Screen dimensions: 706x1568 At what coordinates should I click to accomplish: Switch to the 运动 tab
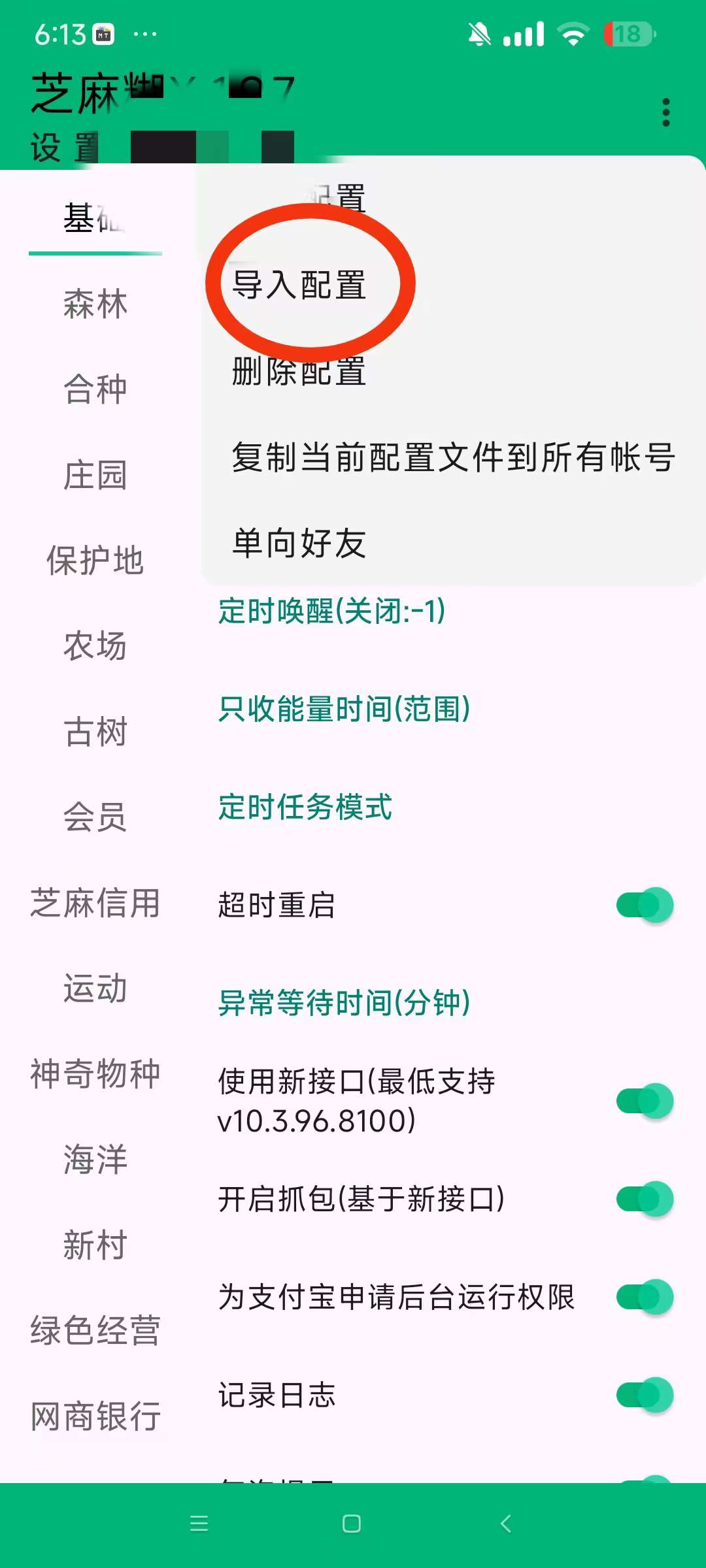coord(95,988)
